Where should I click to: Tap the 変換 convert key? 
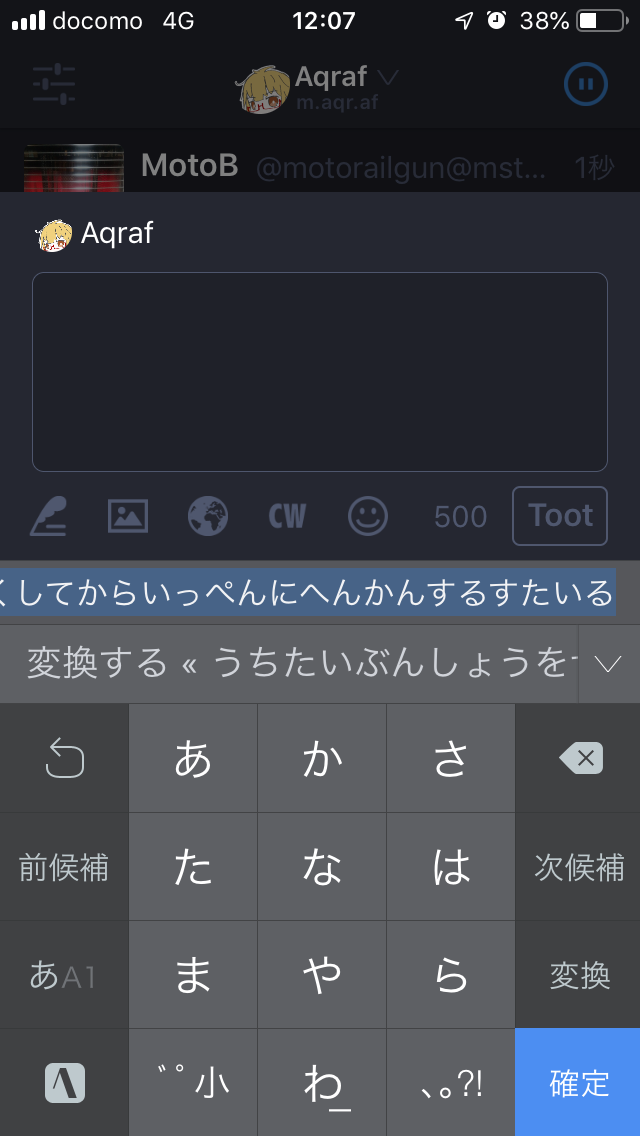point(578,975)
